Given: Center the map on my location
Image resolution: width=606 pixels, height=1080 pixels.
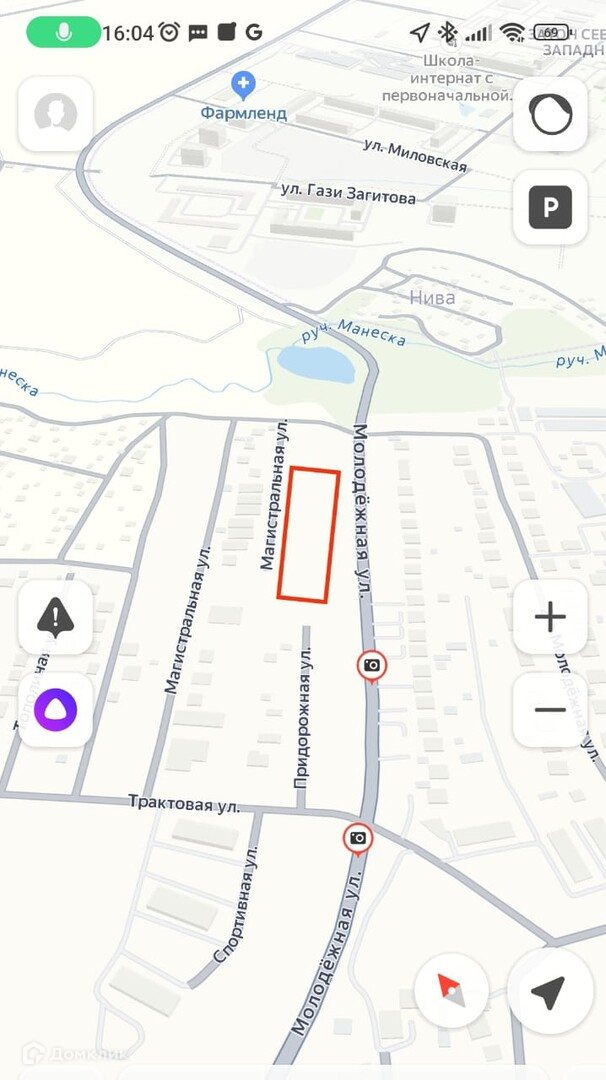Looking at the screenshot, I should click(547, 991).
